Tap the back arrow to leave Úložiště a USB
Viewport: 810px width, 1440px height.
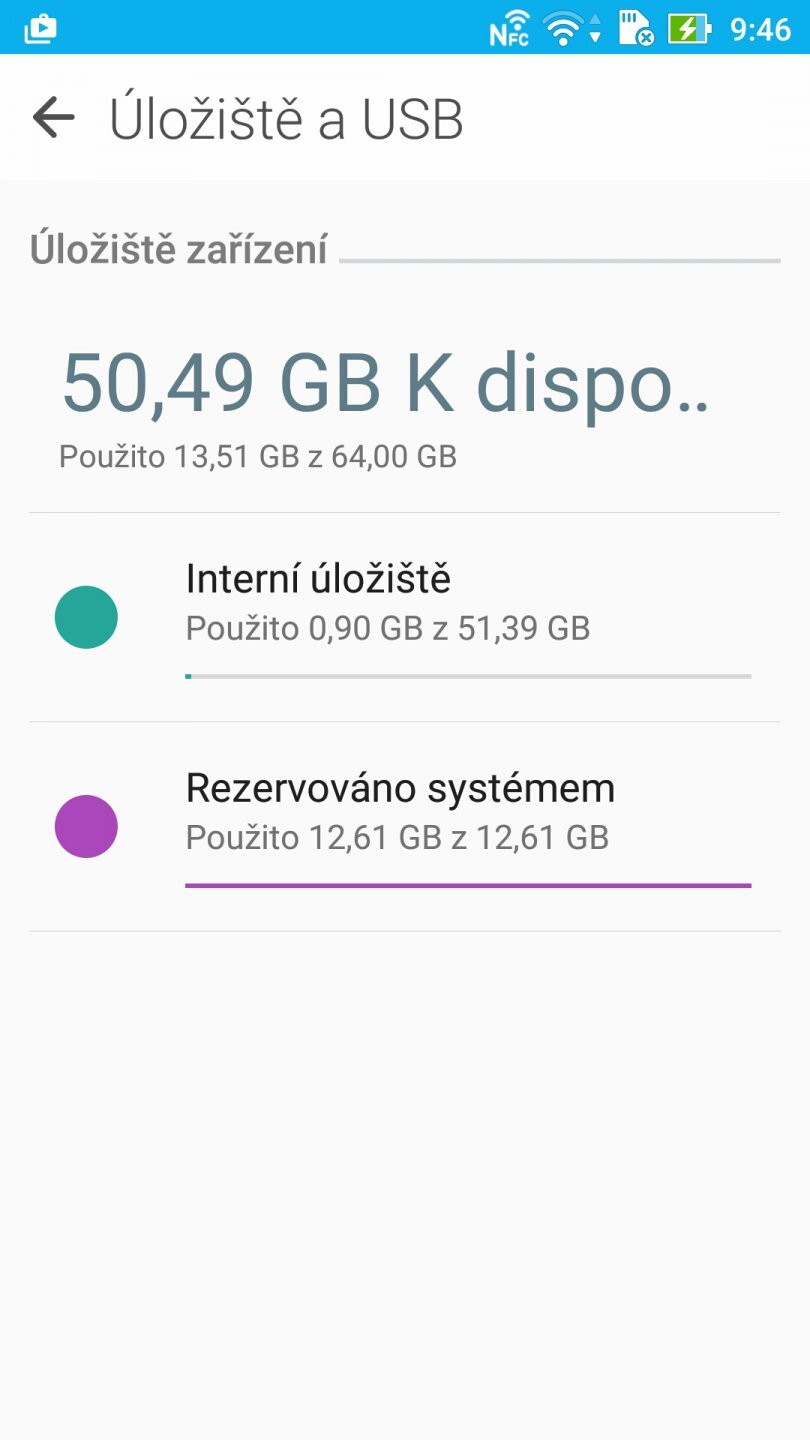pos(52,117)
